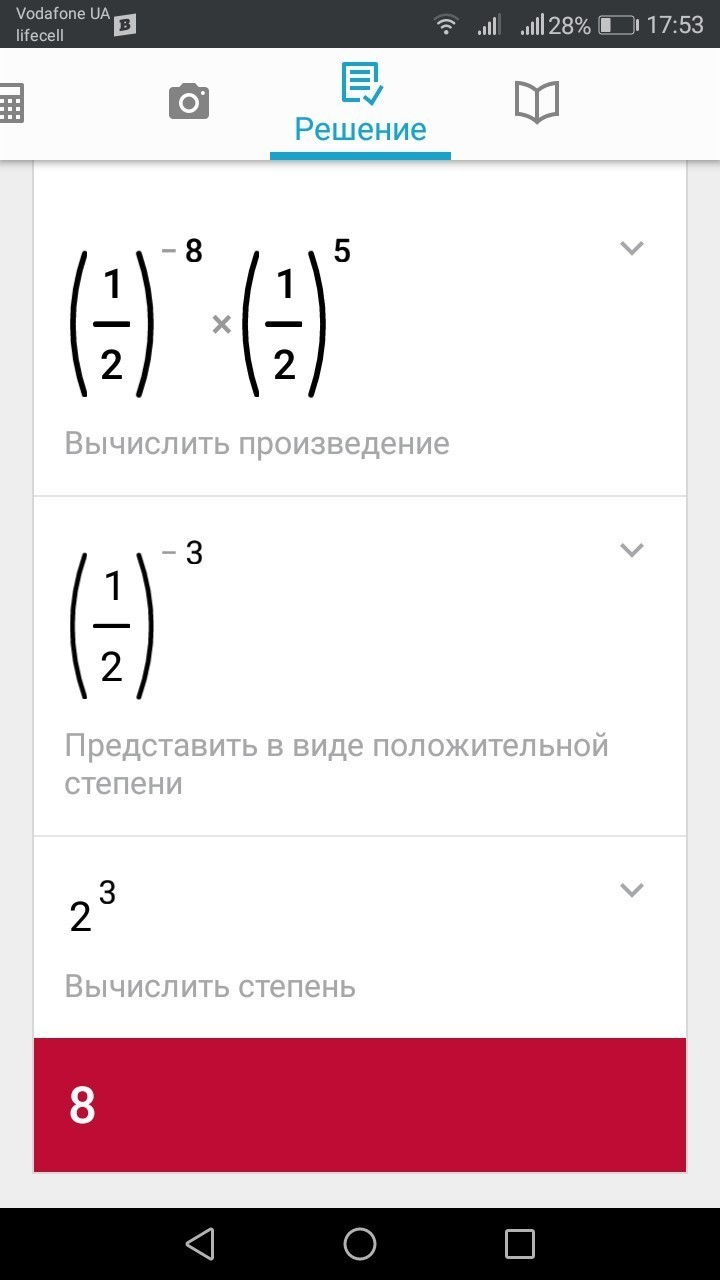Switch to the calculator tab
Screen dimensions: 720x1280
[10, 103]
